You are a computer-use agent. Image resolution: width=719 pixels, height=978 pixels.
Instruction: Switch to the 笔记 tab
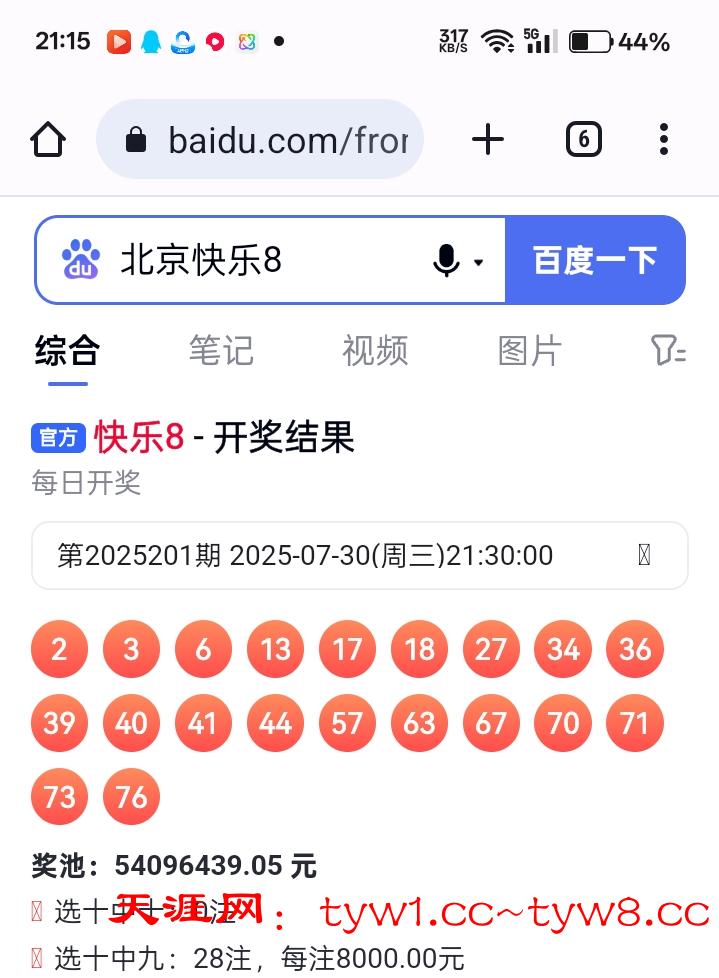[x=221, y=351]
